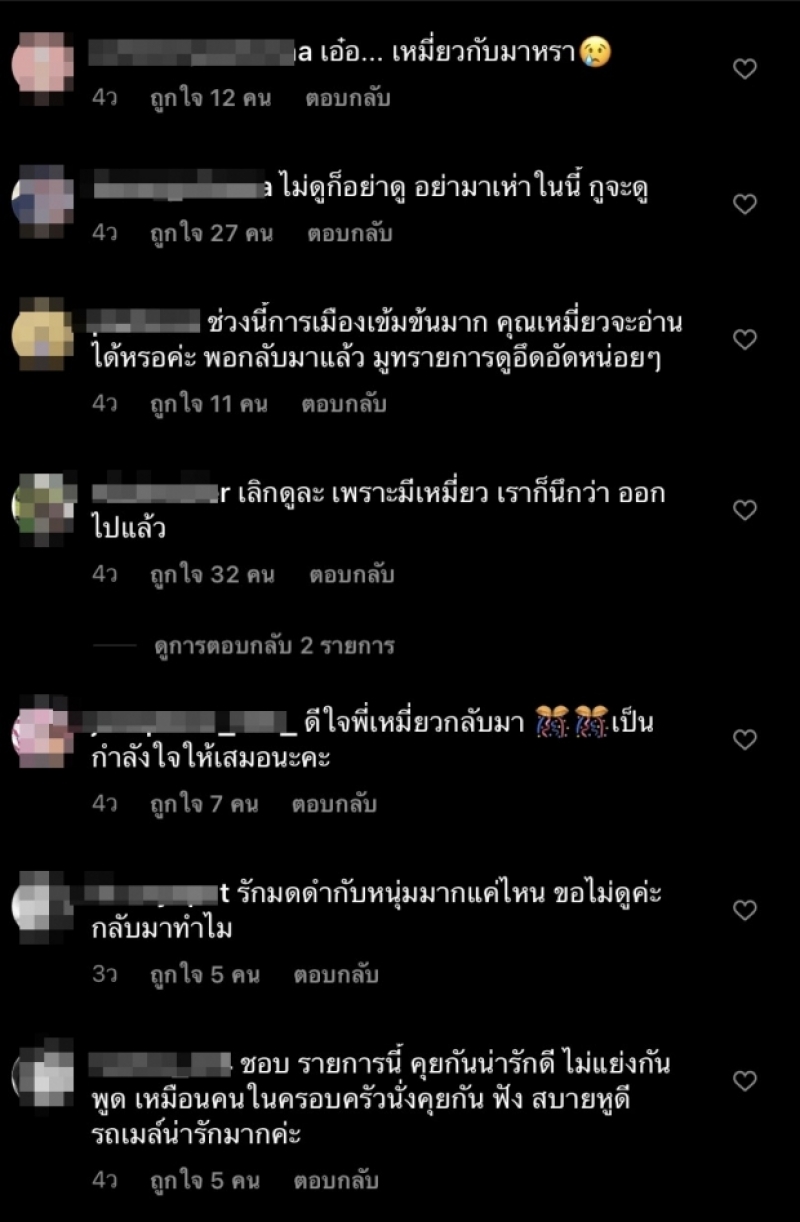This screenshot has width=800, height=1222.
Task: Reply to the comment with 27 likes
Action: (x=349, y=233)
